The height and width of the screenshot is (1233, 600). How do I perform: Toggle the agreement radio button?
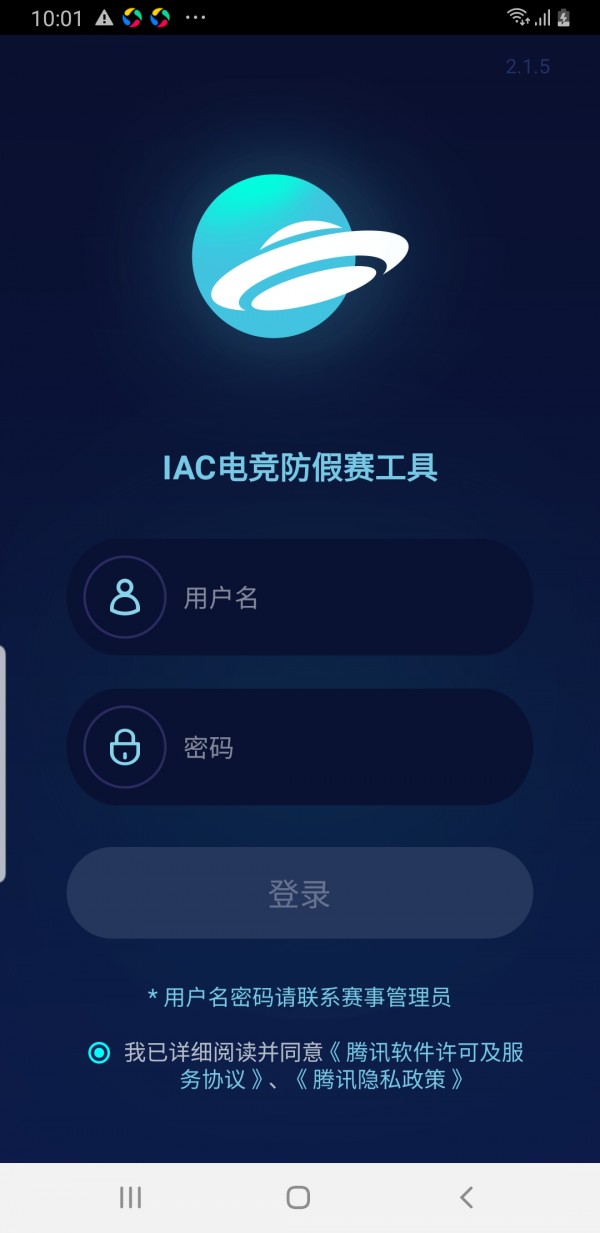click(x=99, y=1052)
